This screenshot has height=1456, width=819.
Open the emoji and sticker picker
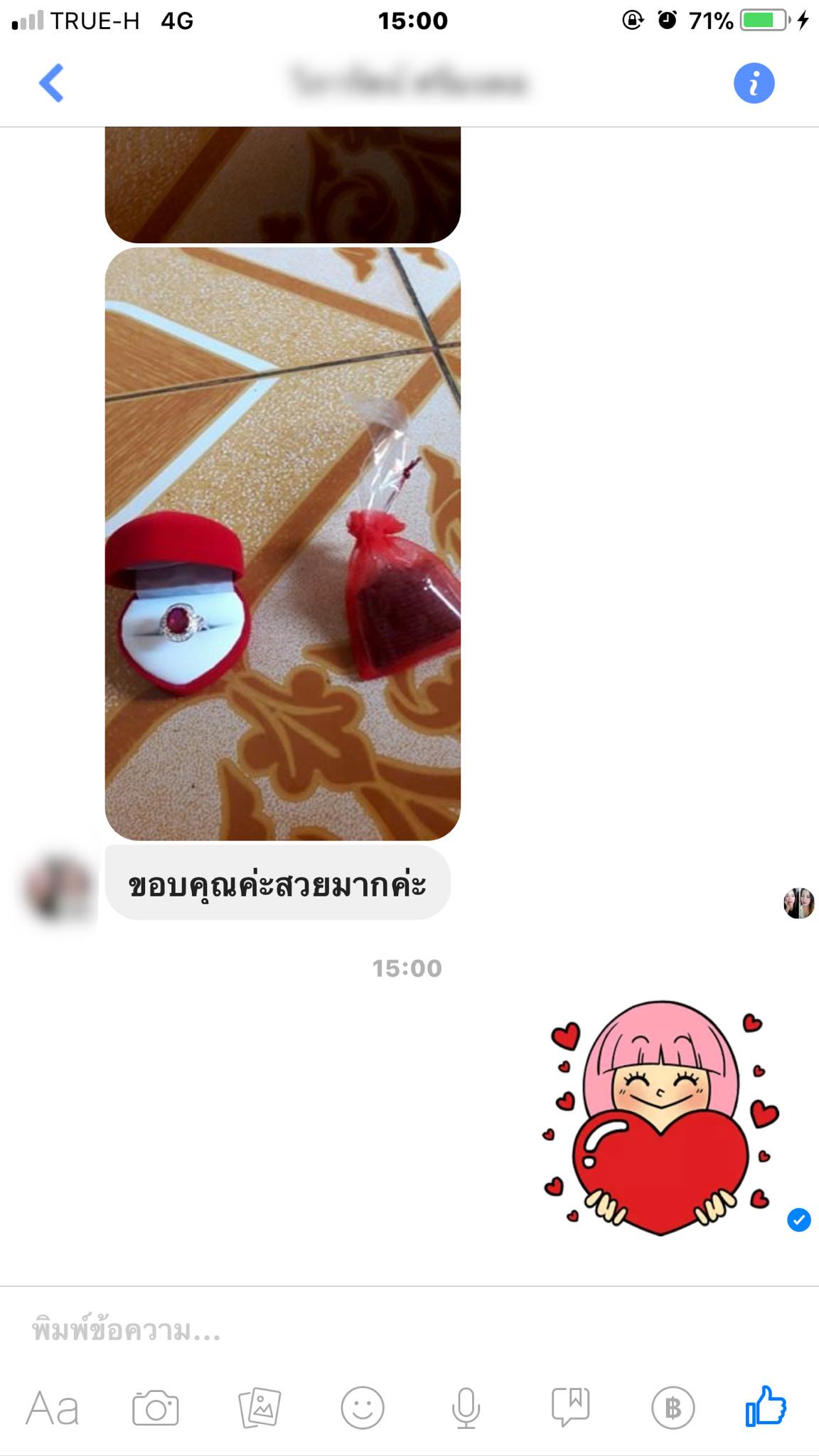click(x=363, y=1408)
